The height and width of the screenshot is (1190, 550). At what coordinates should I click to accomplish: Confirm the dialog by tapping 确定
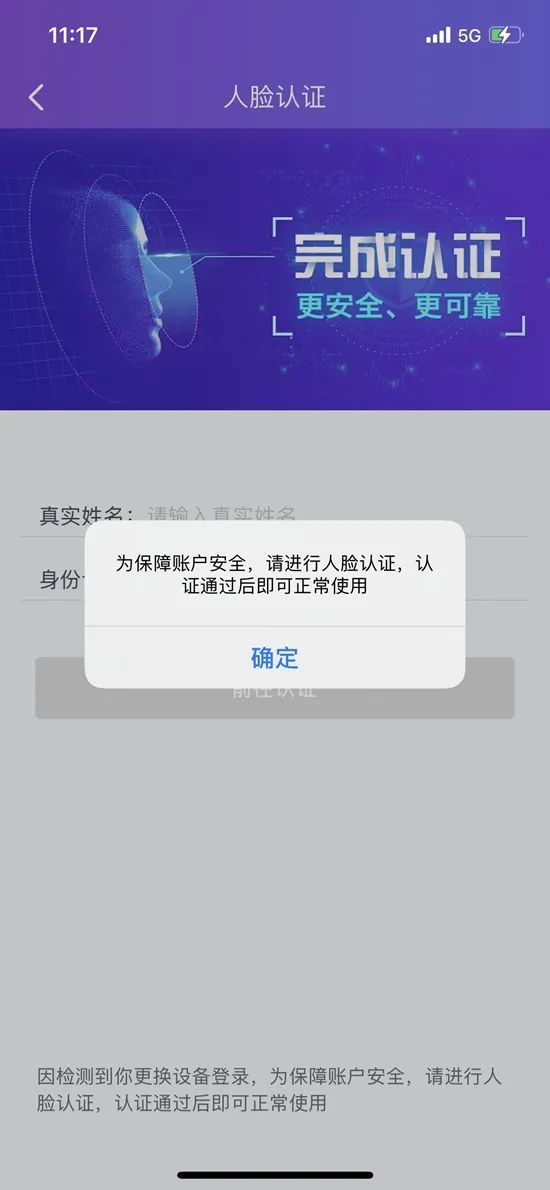tap(275, 657)
